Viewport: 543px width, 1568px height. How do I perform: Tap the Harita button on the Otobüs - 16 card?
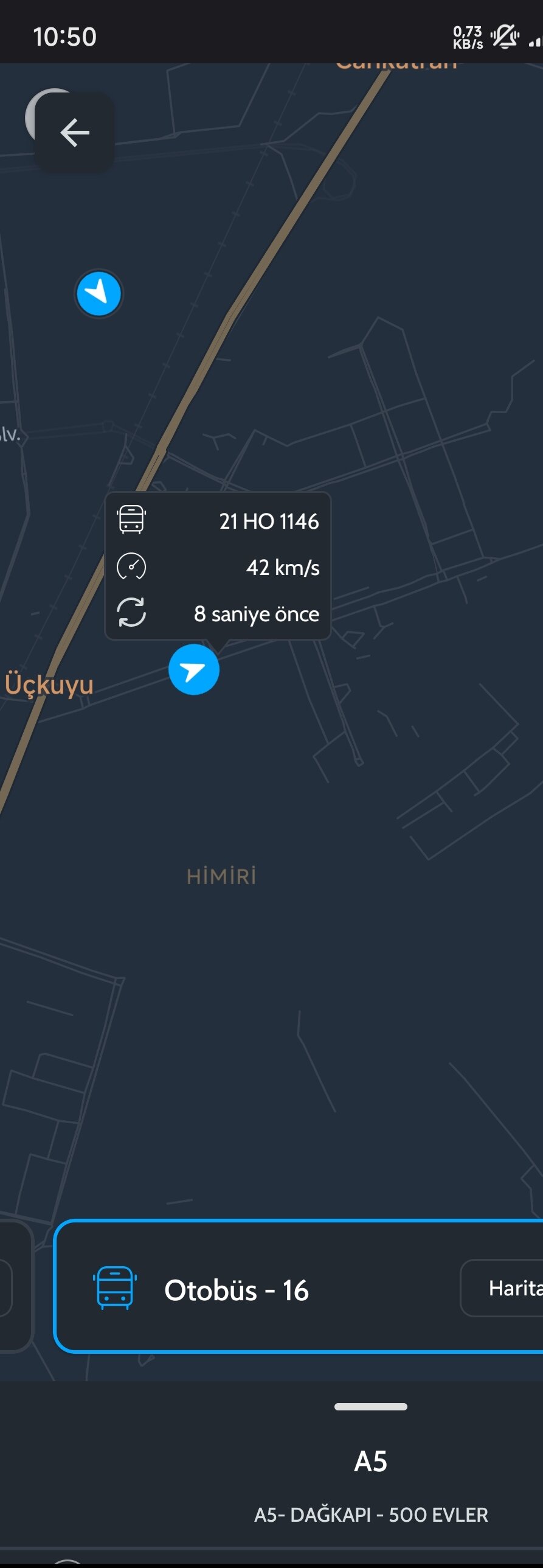tap(505, 1288)
